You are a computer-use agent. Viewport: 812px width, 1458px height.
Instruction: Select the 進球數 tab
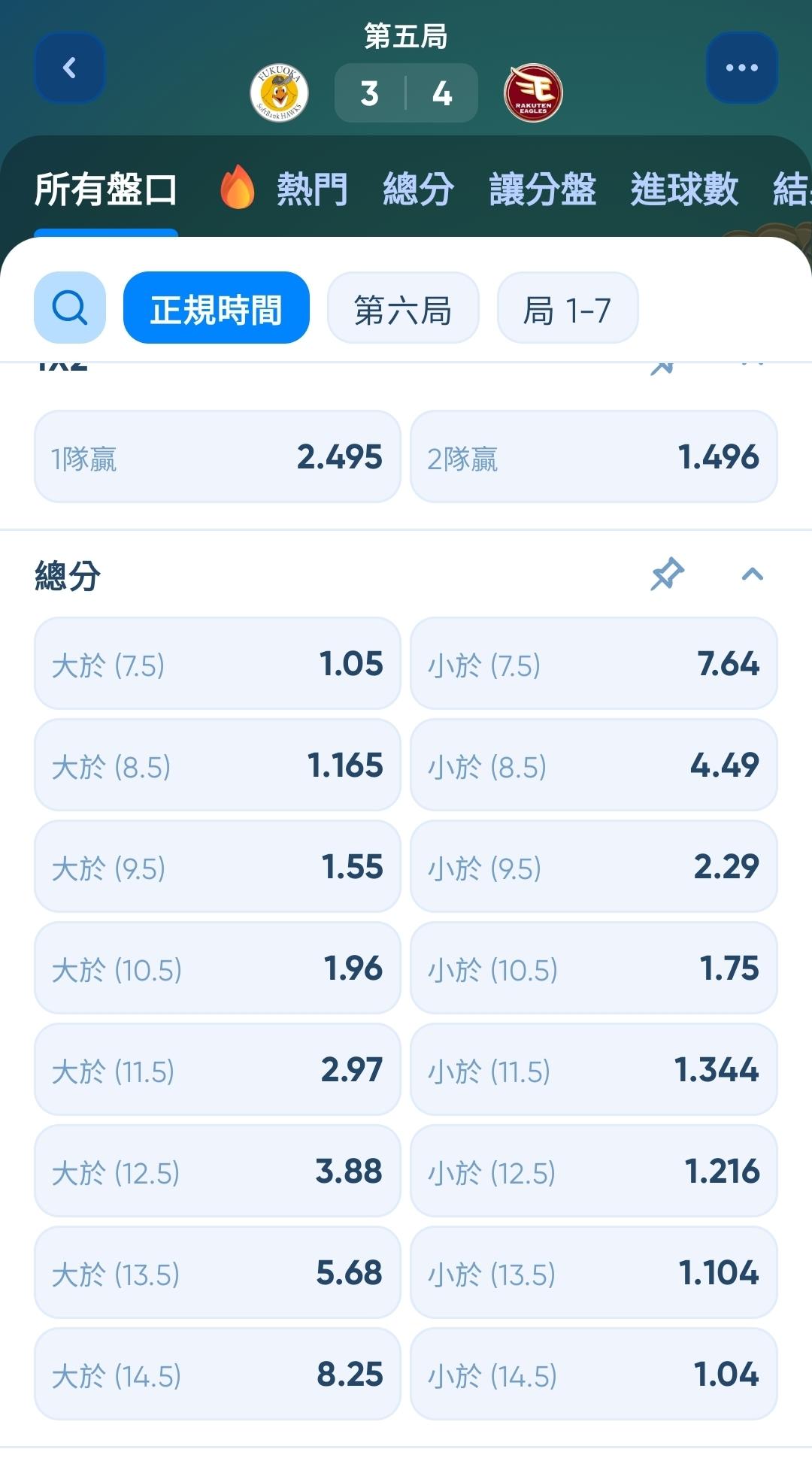[684, 188]
